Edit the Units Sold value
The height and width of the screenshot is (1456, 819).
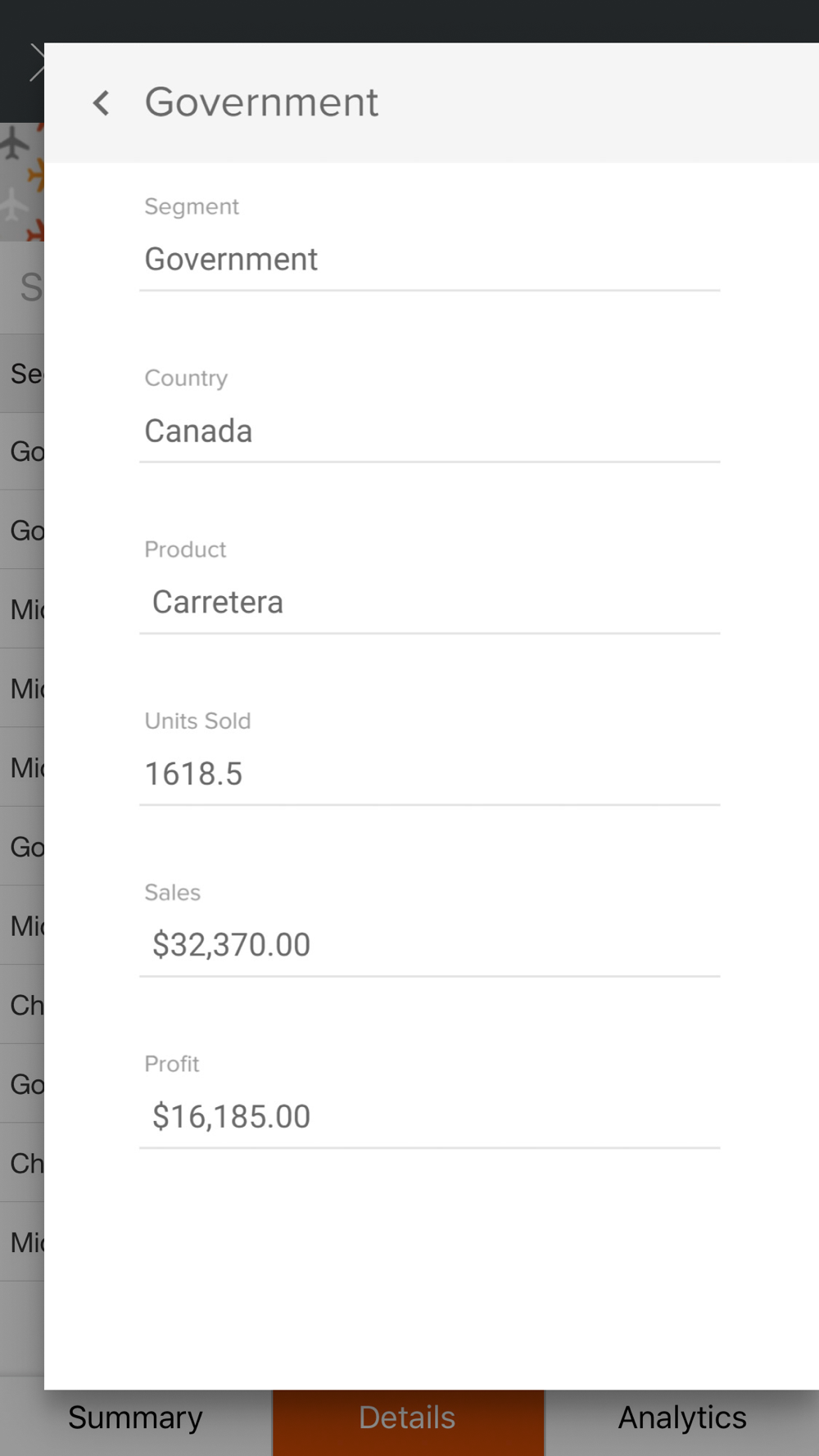(429, 774)
